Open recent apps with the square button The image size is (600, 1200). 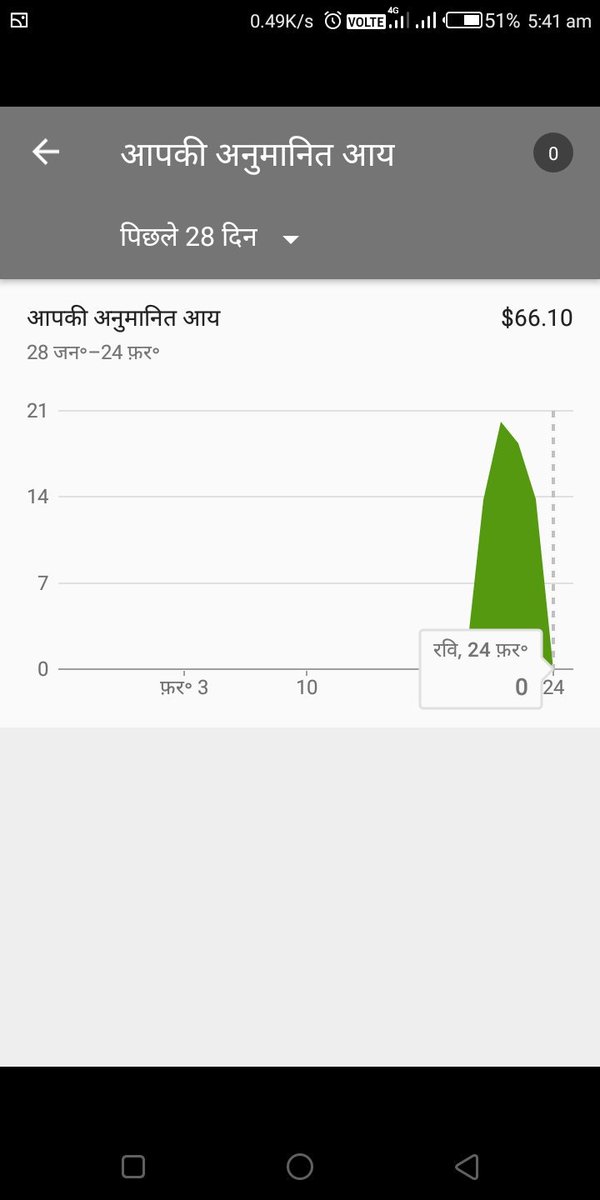point(133,1165)
